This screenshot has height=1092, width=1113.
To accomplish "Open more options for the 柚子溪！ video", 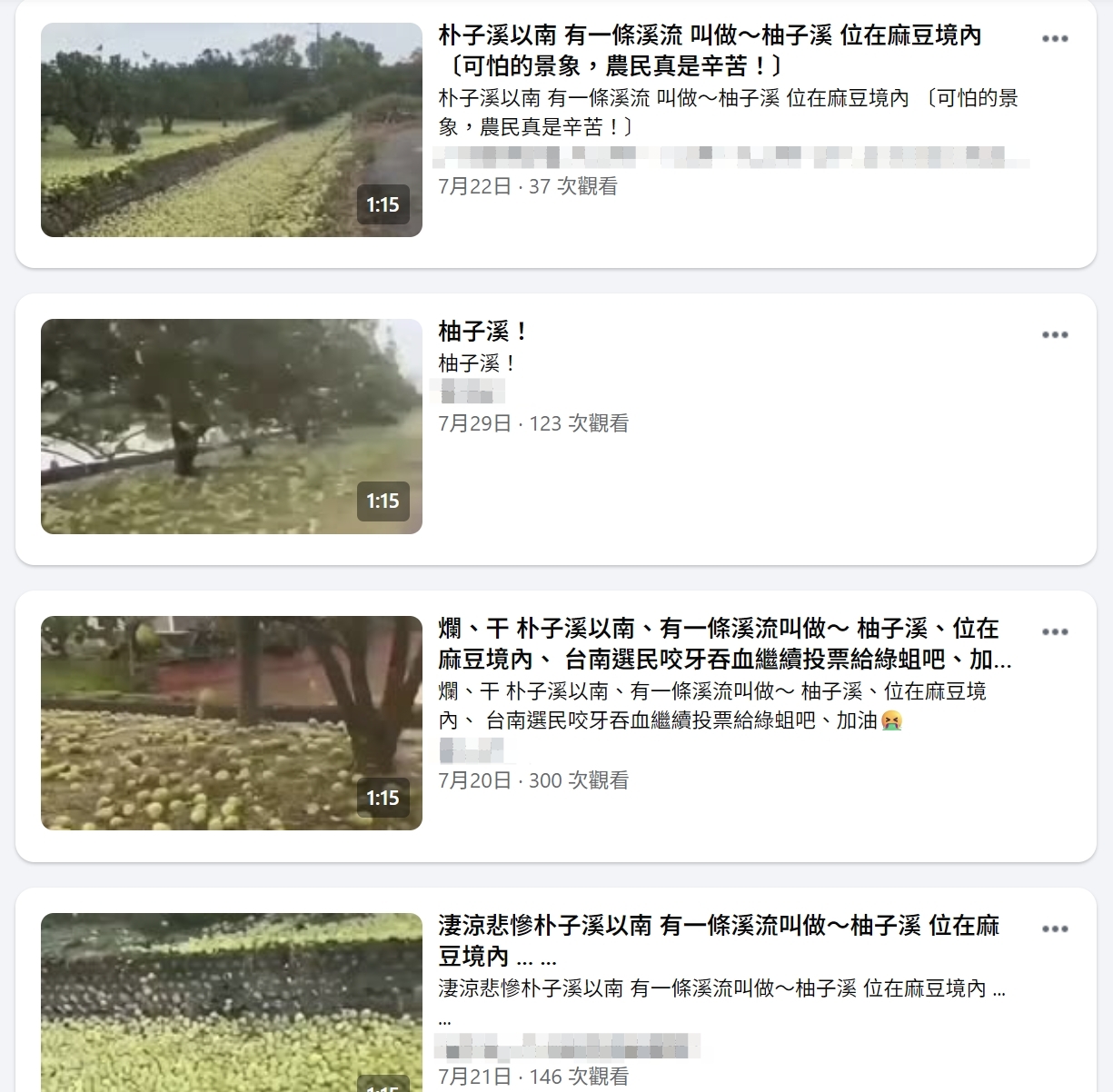I will [1054, 335].
